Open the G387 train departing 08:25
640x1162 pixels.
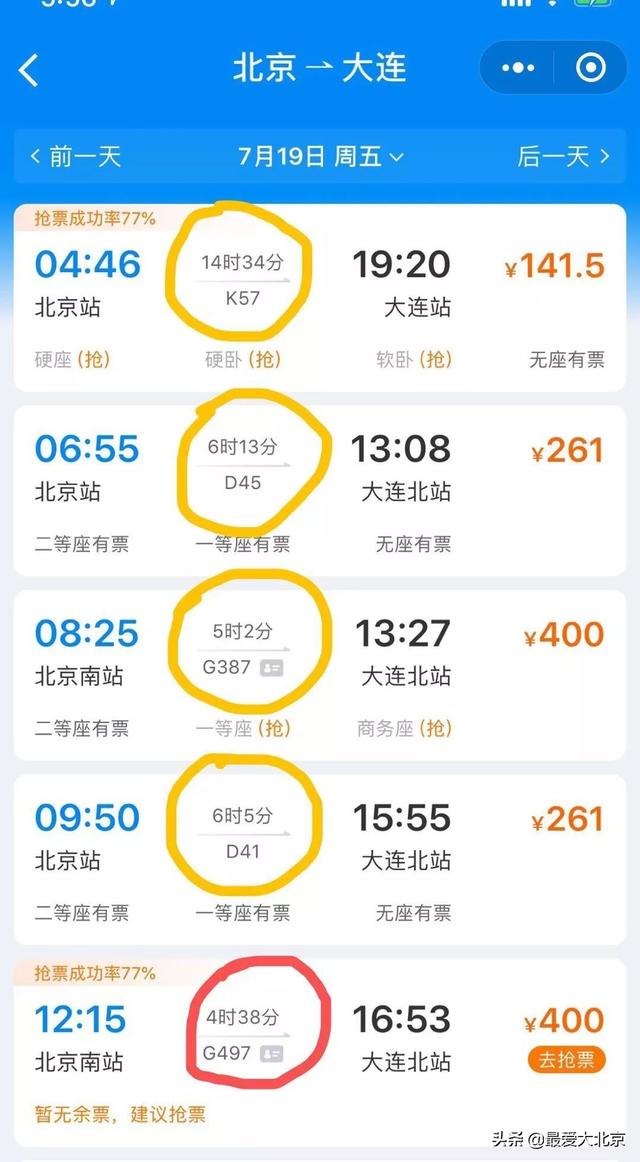pyautogui.click(x=320, y=675)
